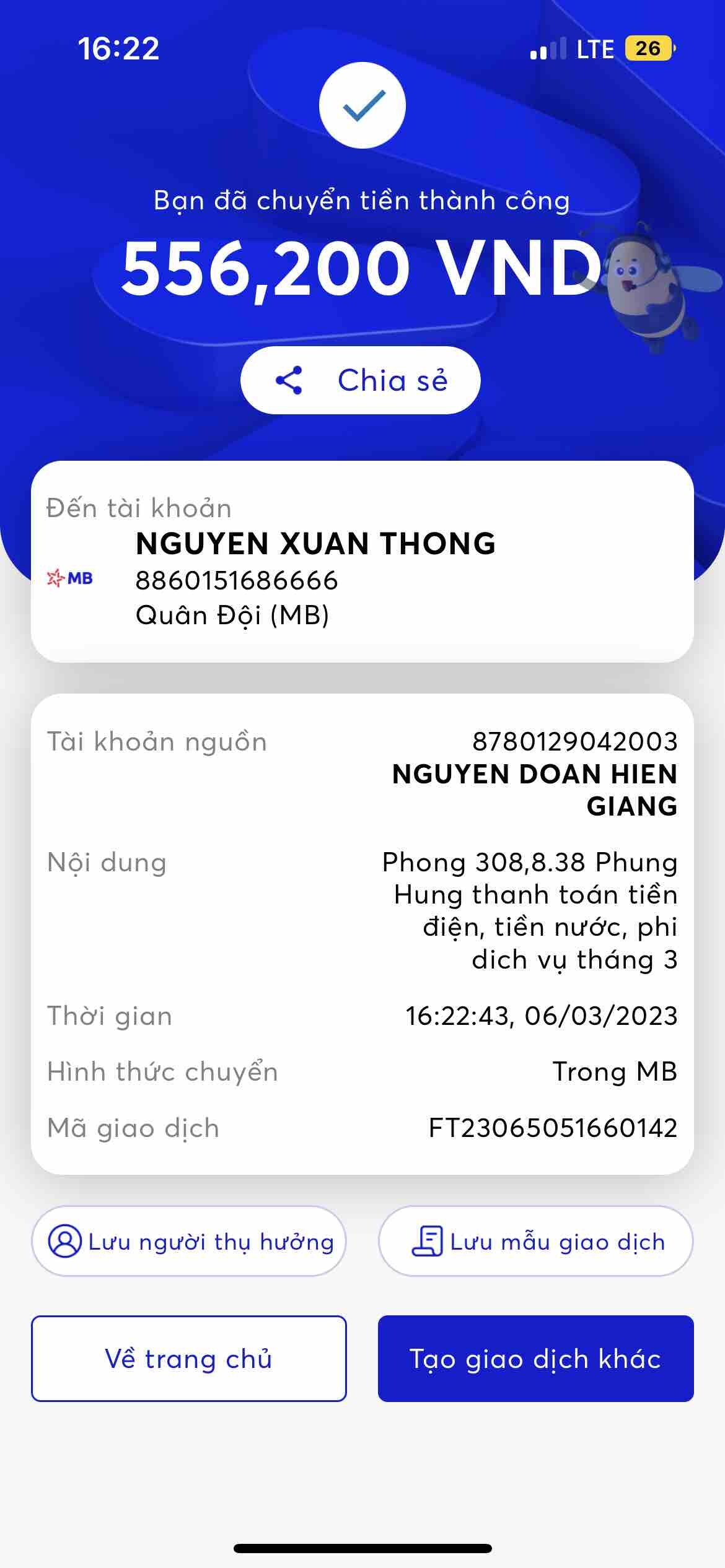Start another transfer with Tạo giao dịch khác
The width and height of the screenshot is (725, 1568).
(536, 1359)
